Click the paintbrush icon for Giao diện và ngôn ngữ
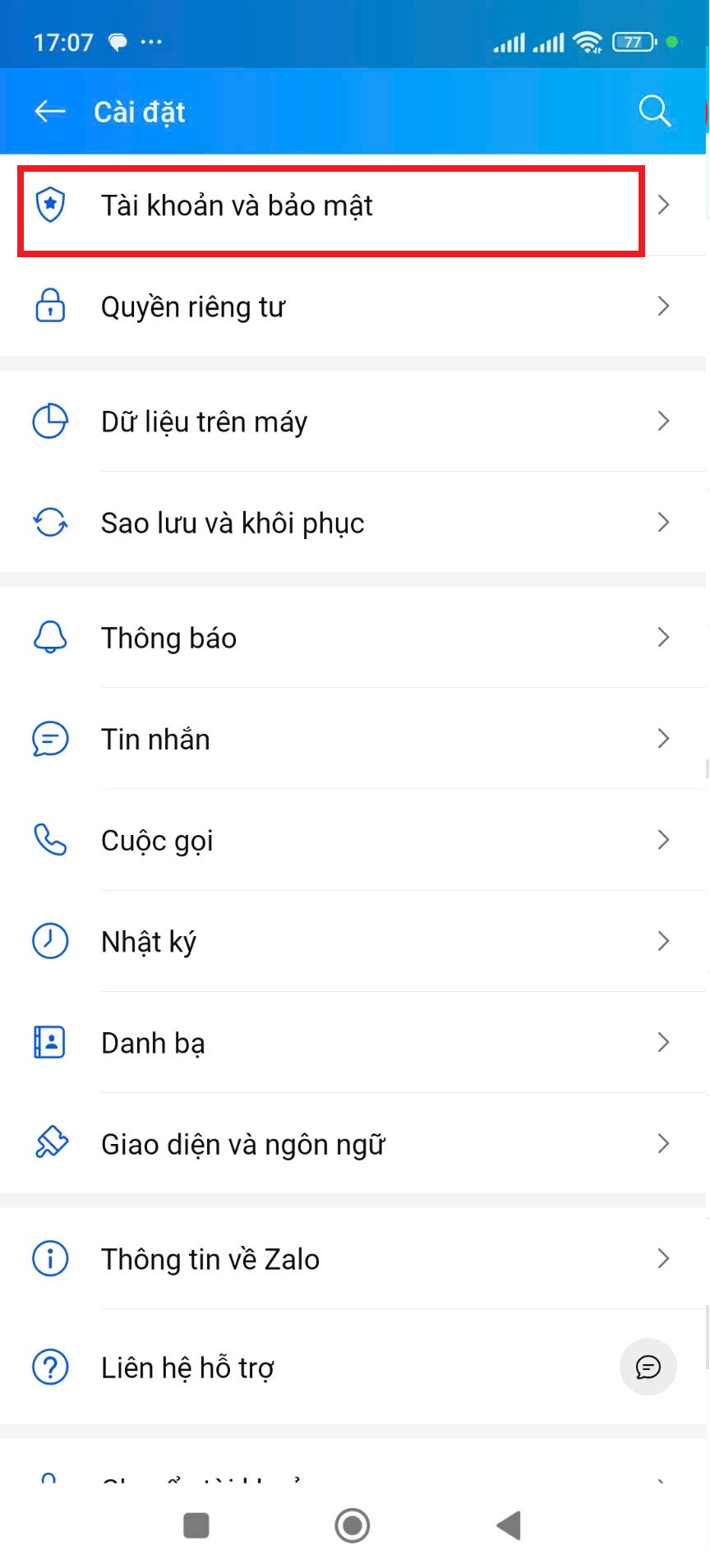Screen dimensions: 710x1568 tap(49, 1142)
